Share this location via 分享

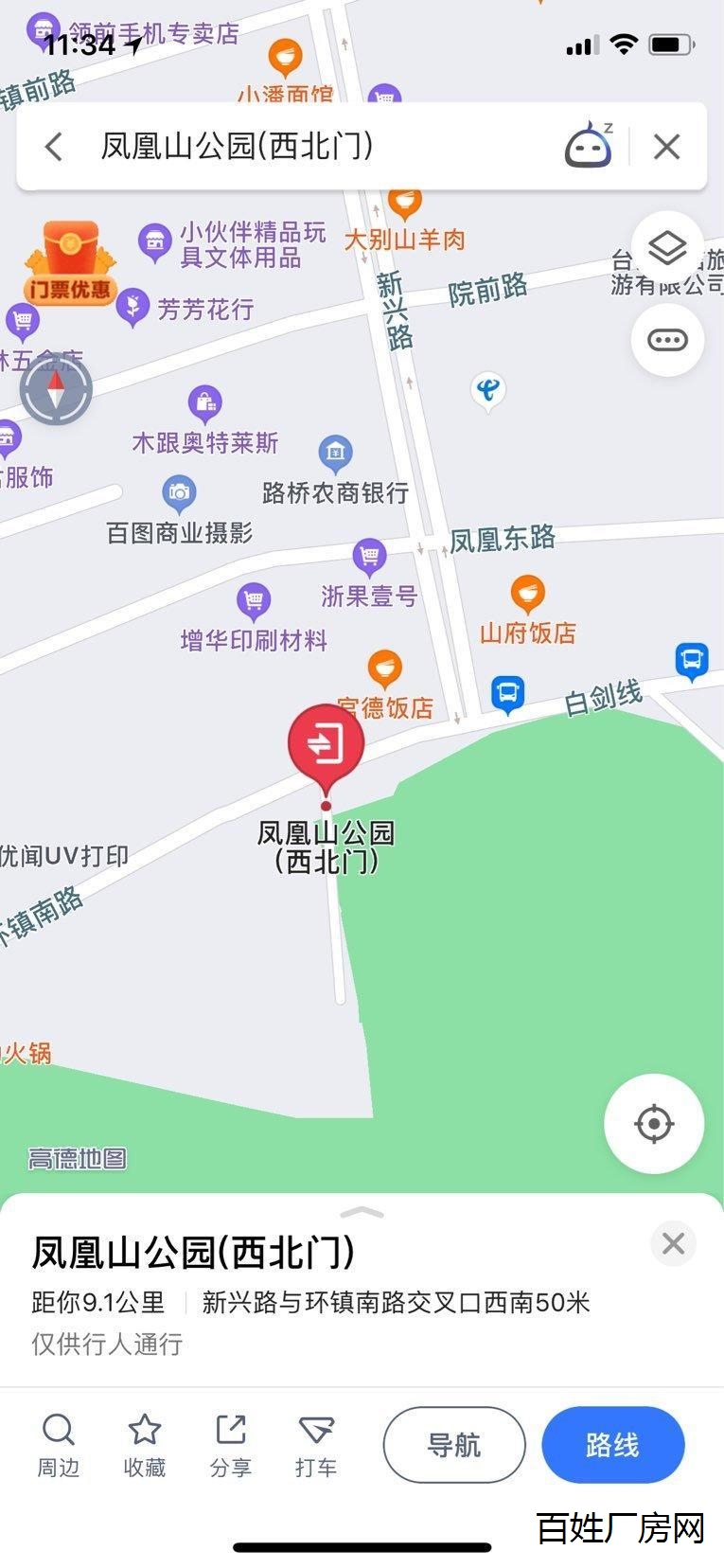click(x=231, y=1445)
